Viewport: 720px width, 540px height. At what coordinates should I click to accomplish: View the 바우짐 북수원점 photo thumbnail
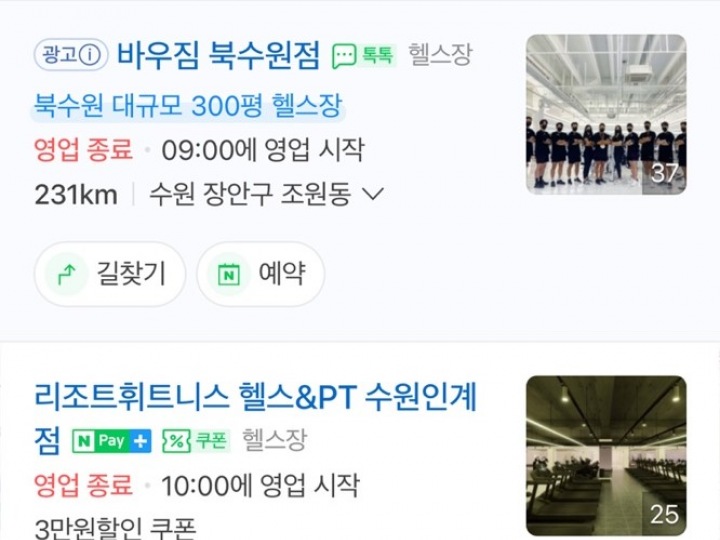tap(606, 114)
